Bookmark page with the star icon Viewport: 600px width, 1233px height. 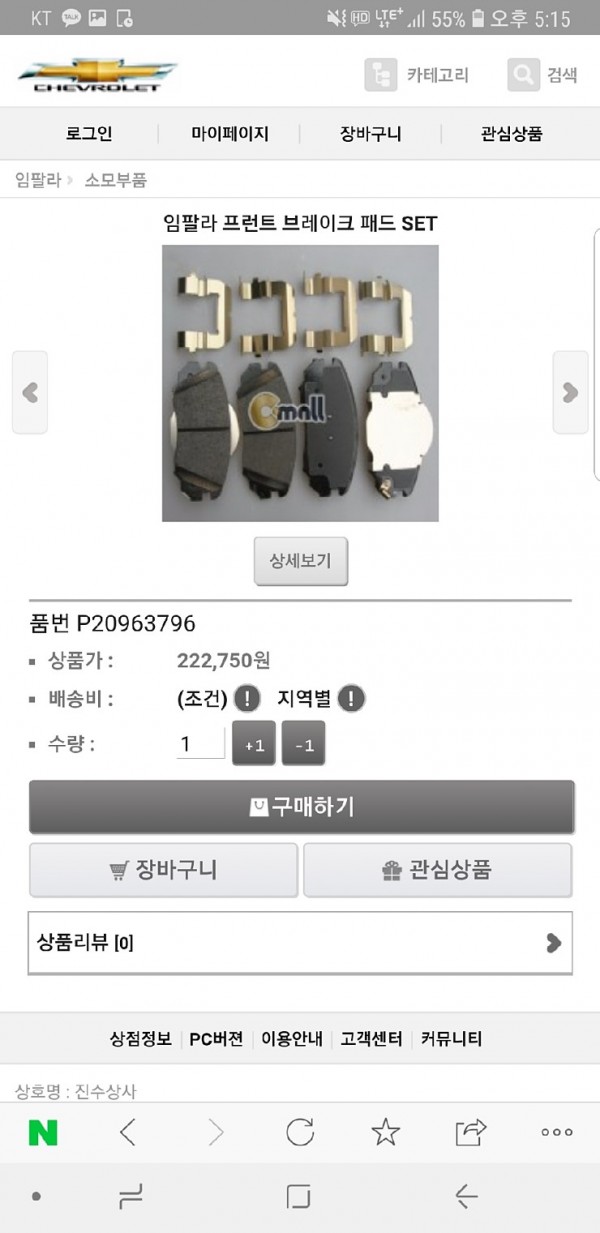(x=385, y=1132)
